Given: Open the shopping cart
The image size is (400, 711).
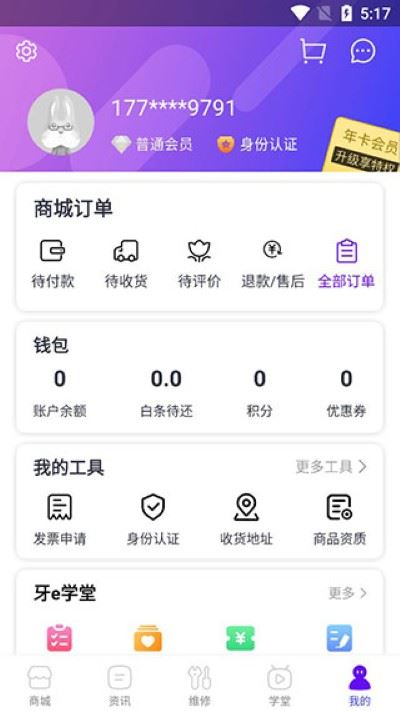Looking at the screenshot, I should 312,51.
